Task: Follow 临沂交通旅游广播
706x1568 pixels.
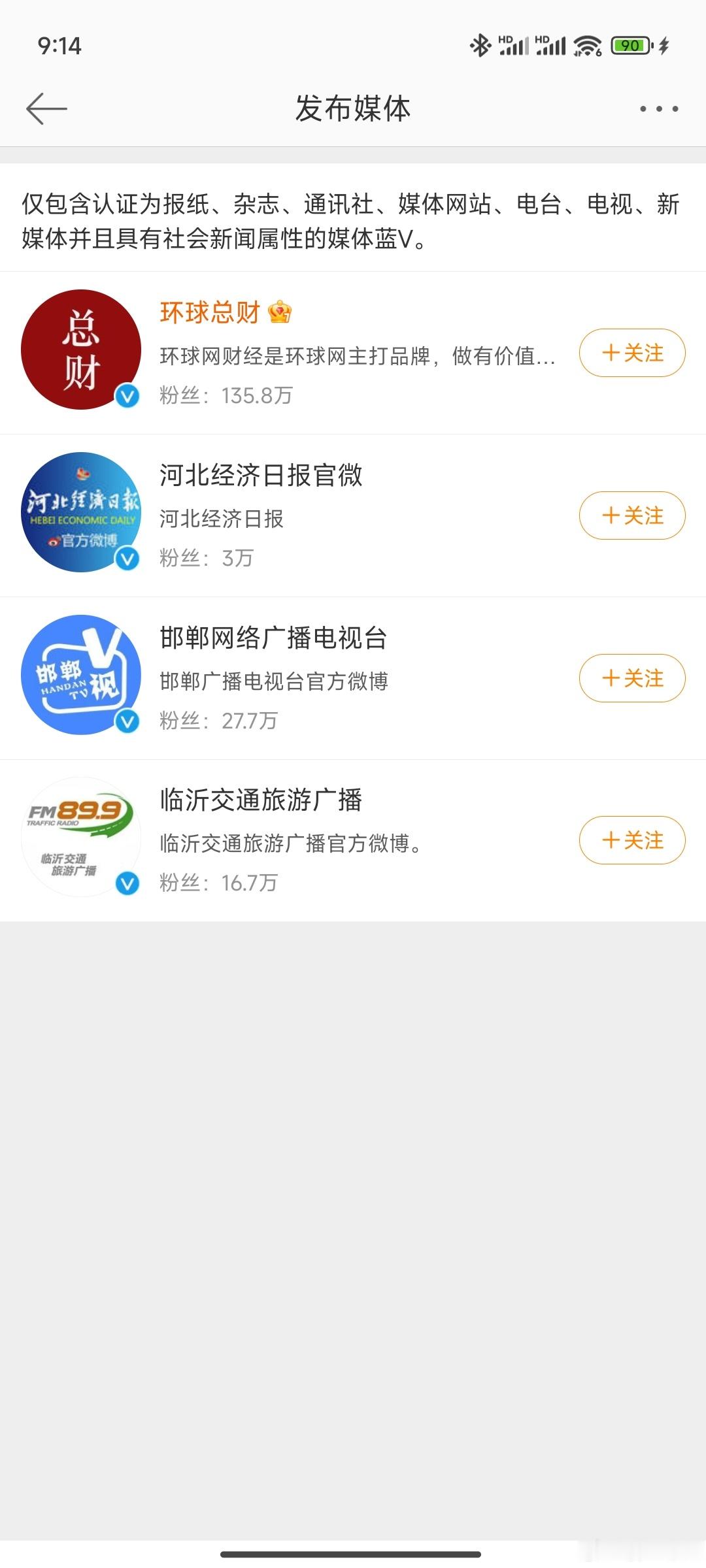Action: [x=632, y=840]
